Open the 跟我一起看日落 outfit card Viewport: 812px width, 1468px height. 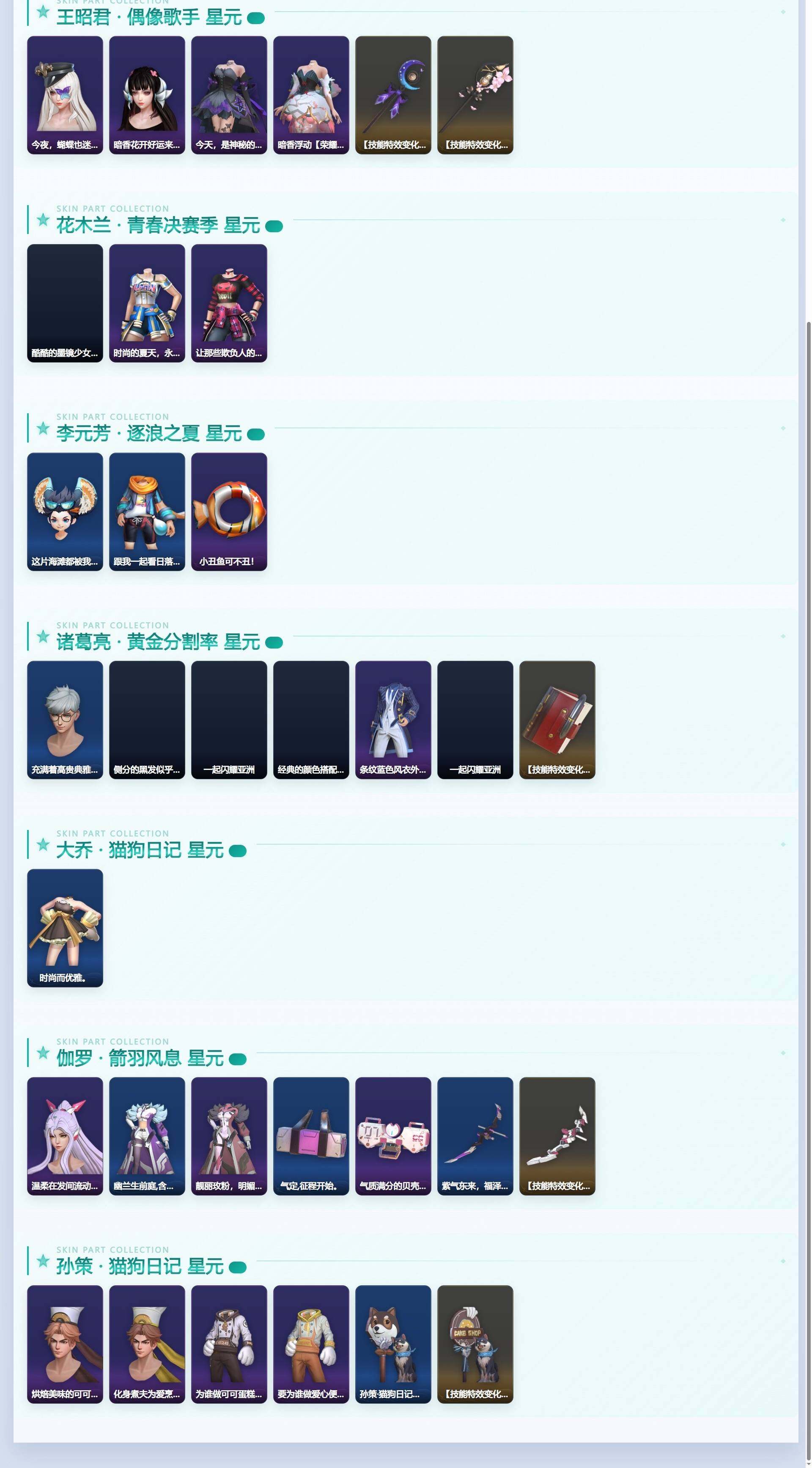pyautogui.click(x=147, y=512)
